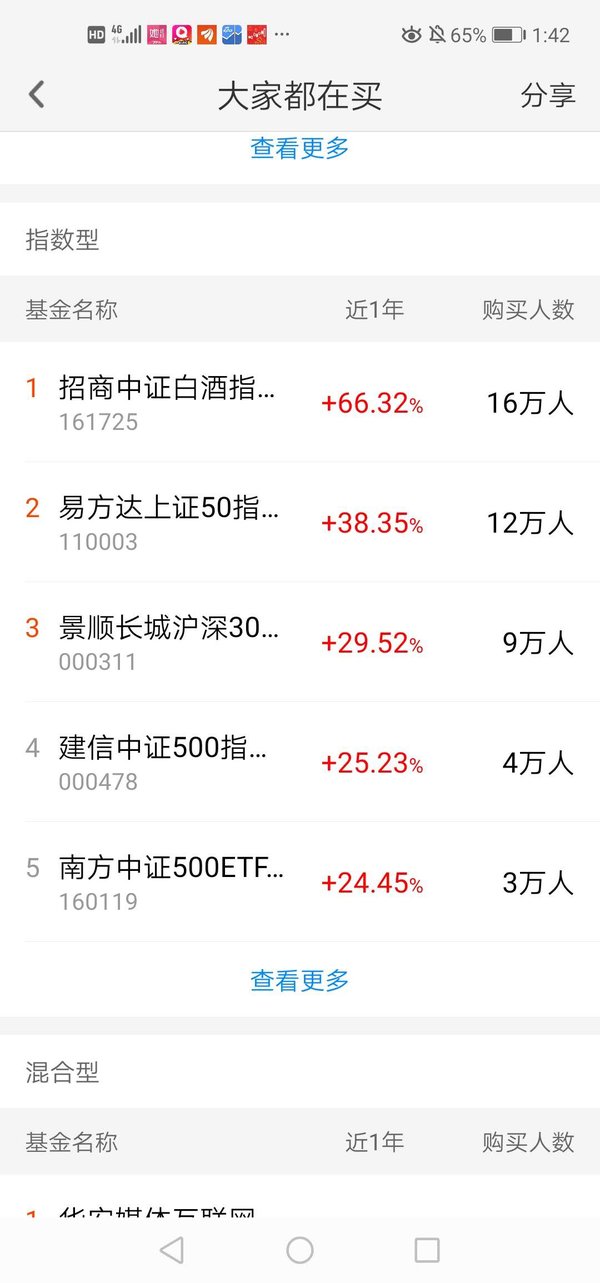Screen dimensions: 600x1283
Task: Tap 查看更多 below the 指数型 list
Action: click(300, 980)
